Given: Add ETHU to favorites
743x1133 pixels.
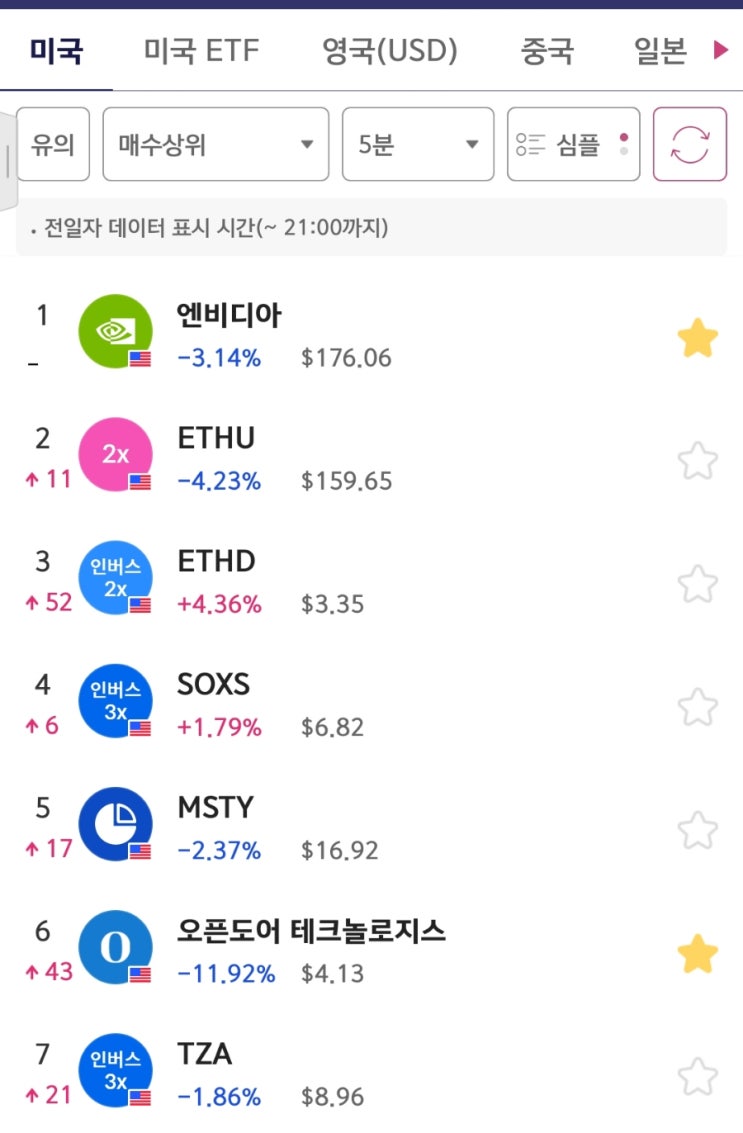Looking at the screenshot, I should pos(697,462).
